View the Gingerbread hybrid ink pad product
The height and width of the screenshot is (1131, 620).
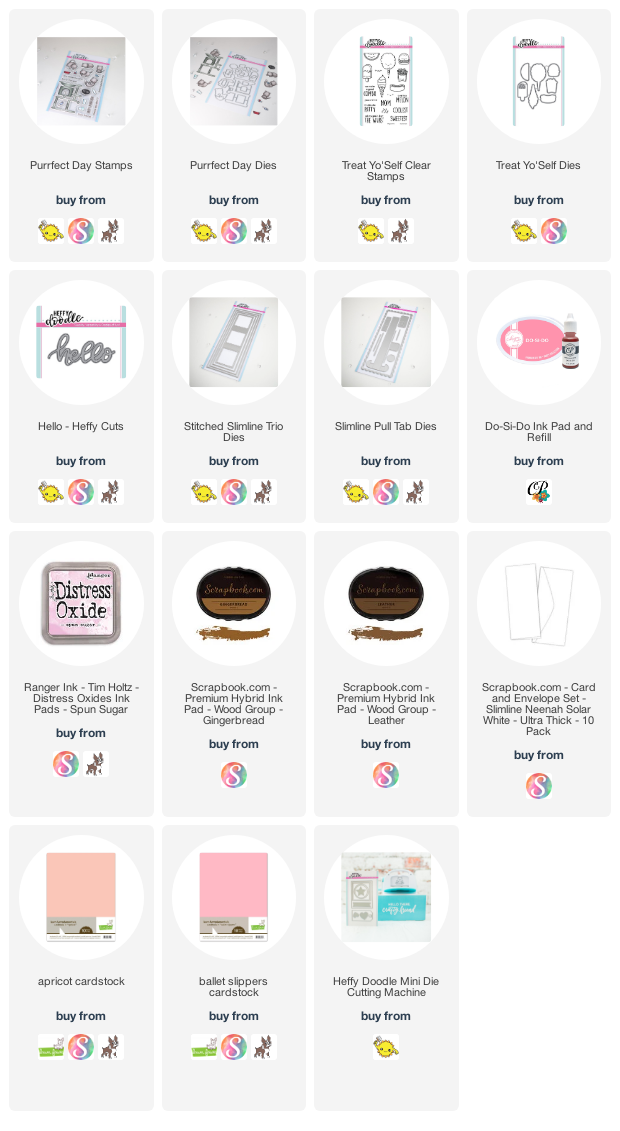coord(234,603)
